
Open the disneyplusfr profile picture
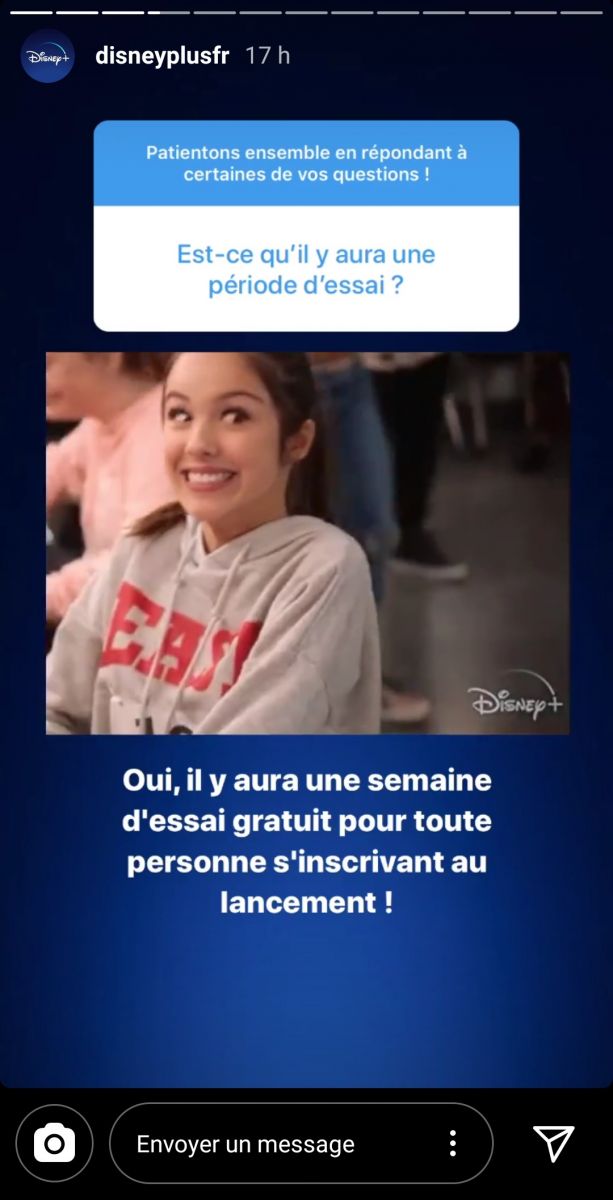pos(47,56)
